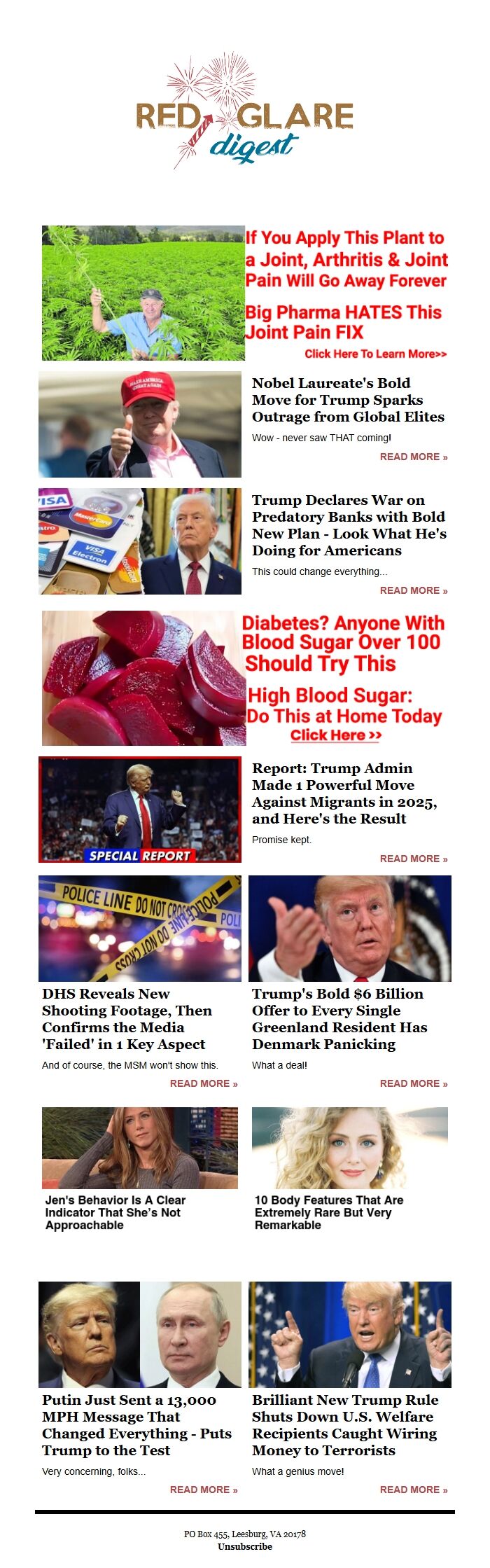Open the Jen's behavior sponsored story
Viewport: 490px width, 1568px height.
tap(115, 1212)
